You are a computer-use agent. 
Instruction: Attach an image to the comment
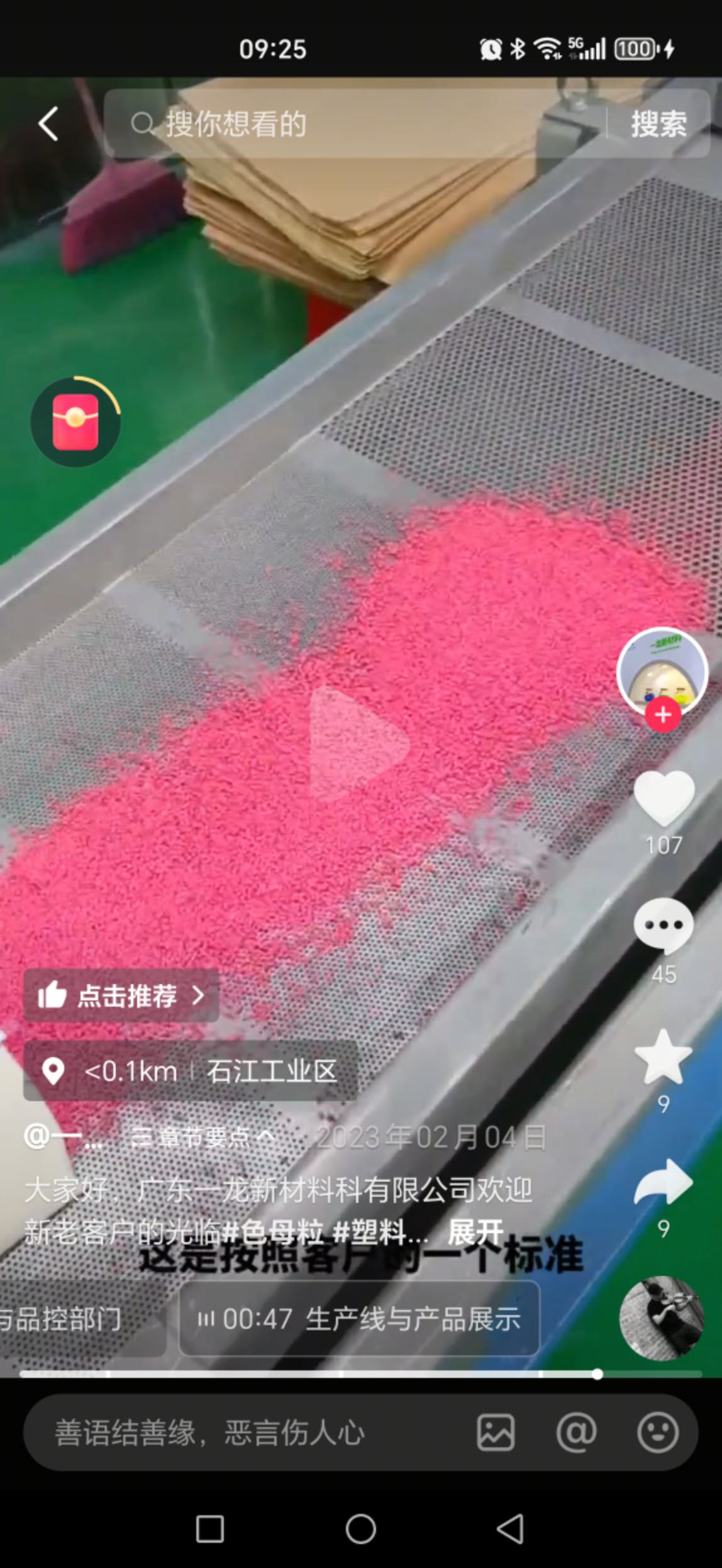tap(496, 1433)
